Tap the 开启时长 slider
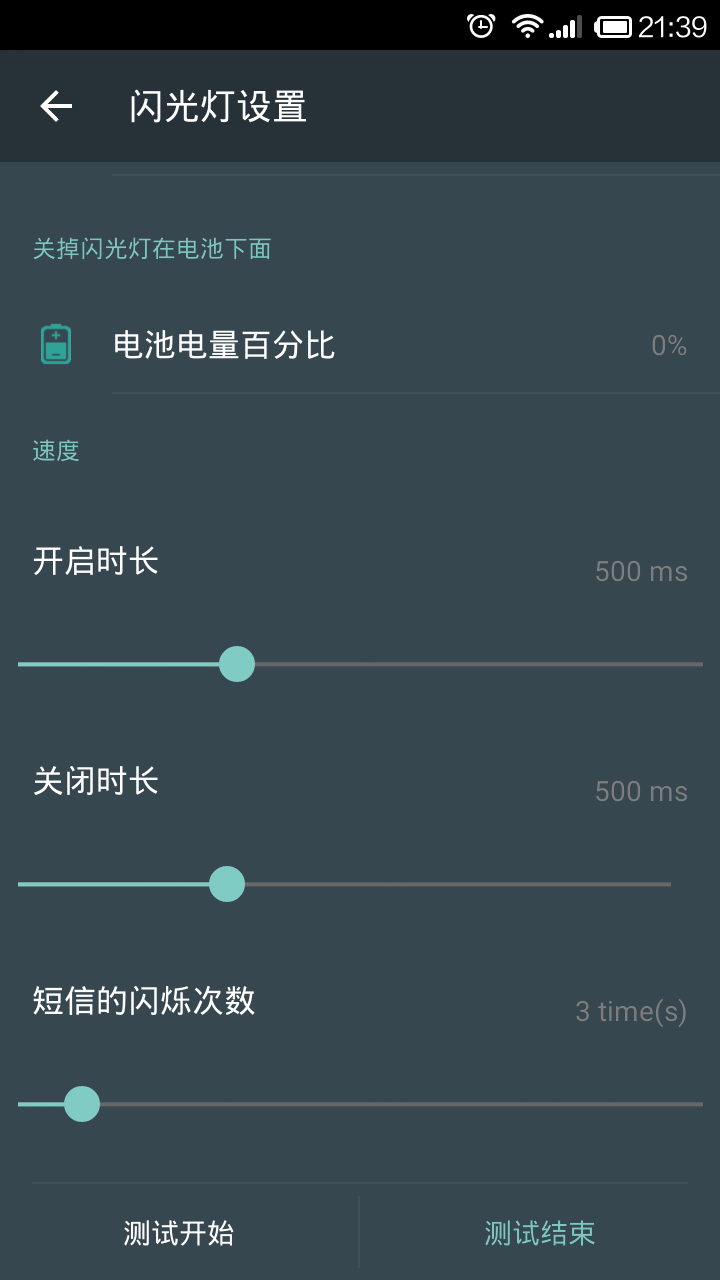This screenshot has height=1280, width=720. point(237,664)
